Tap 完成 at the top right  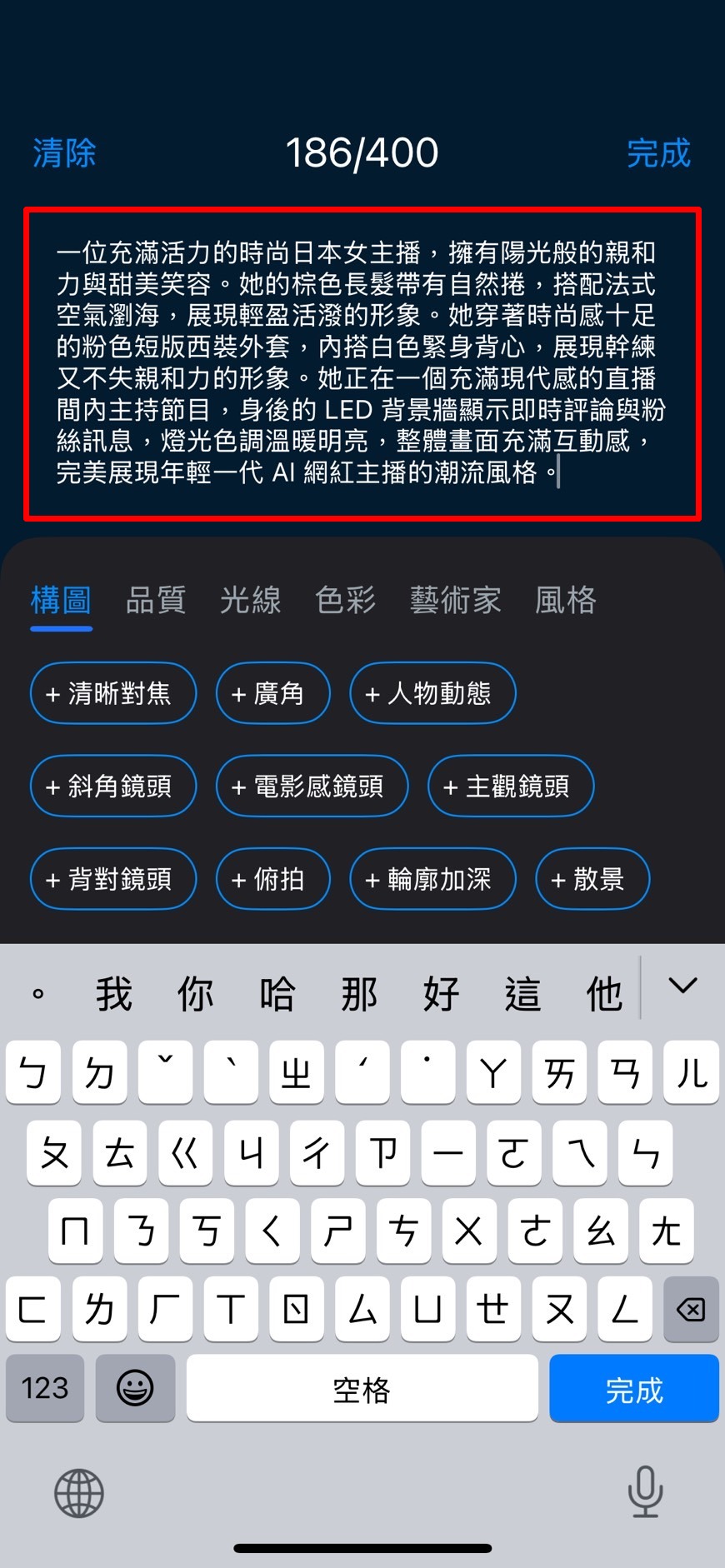[658, 153]
